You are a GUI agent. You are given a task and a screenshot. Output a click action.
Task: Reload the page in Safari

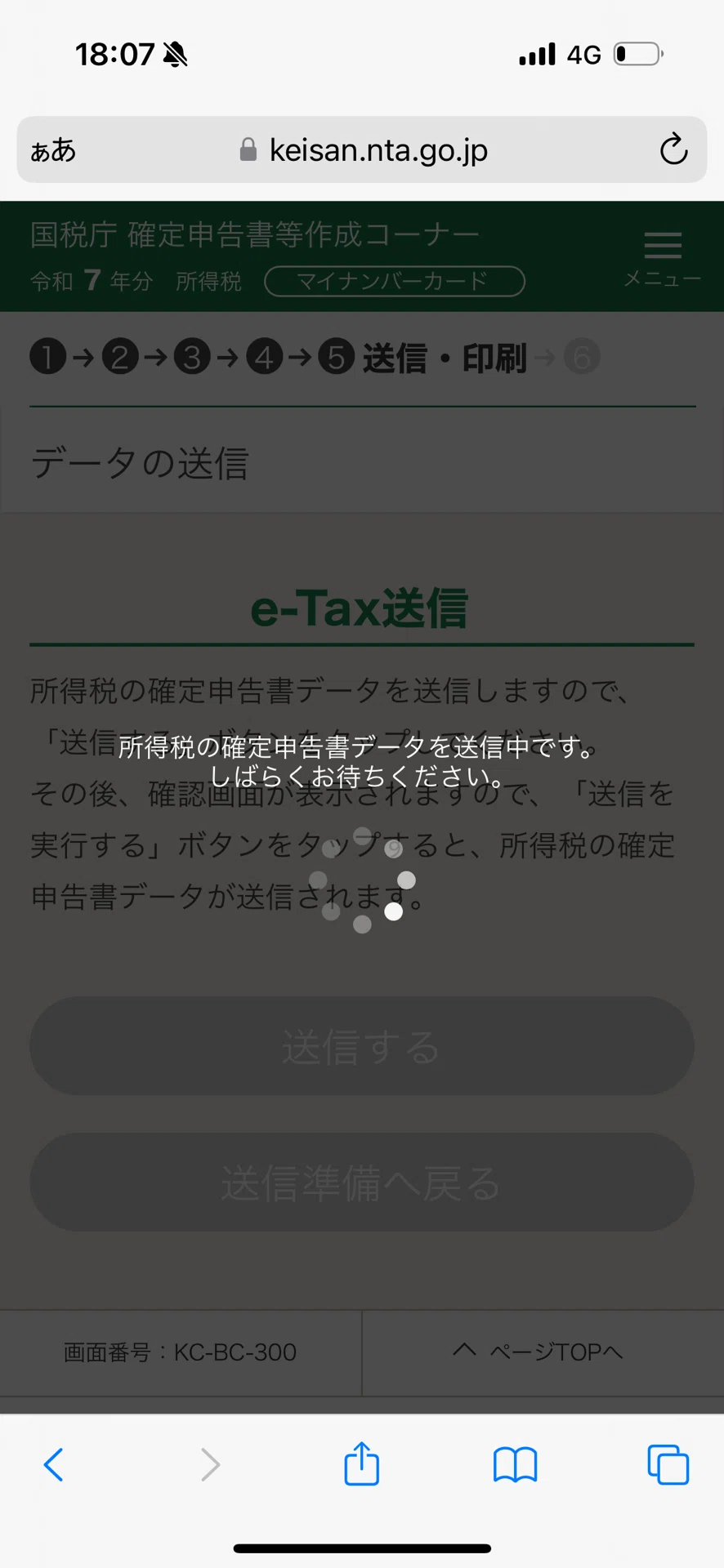(673, 149)
